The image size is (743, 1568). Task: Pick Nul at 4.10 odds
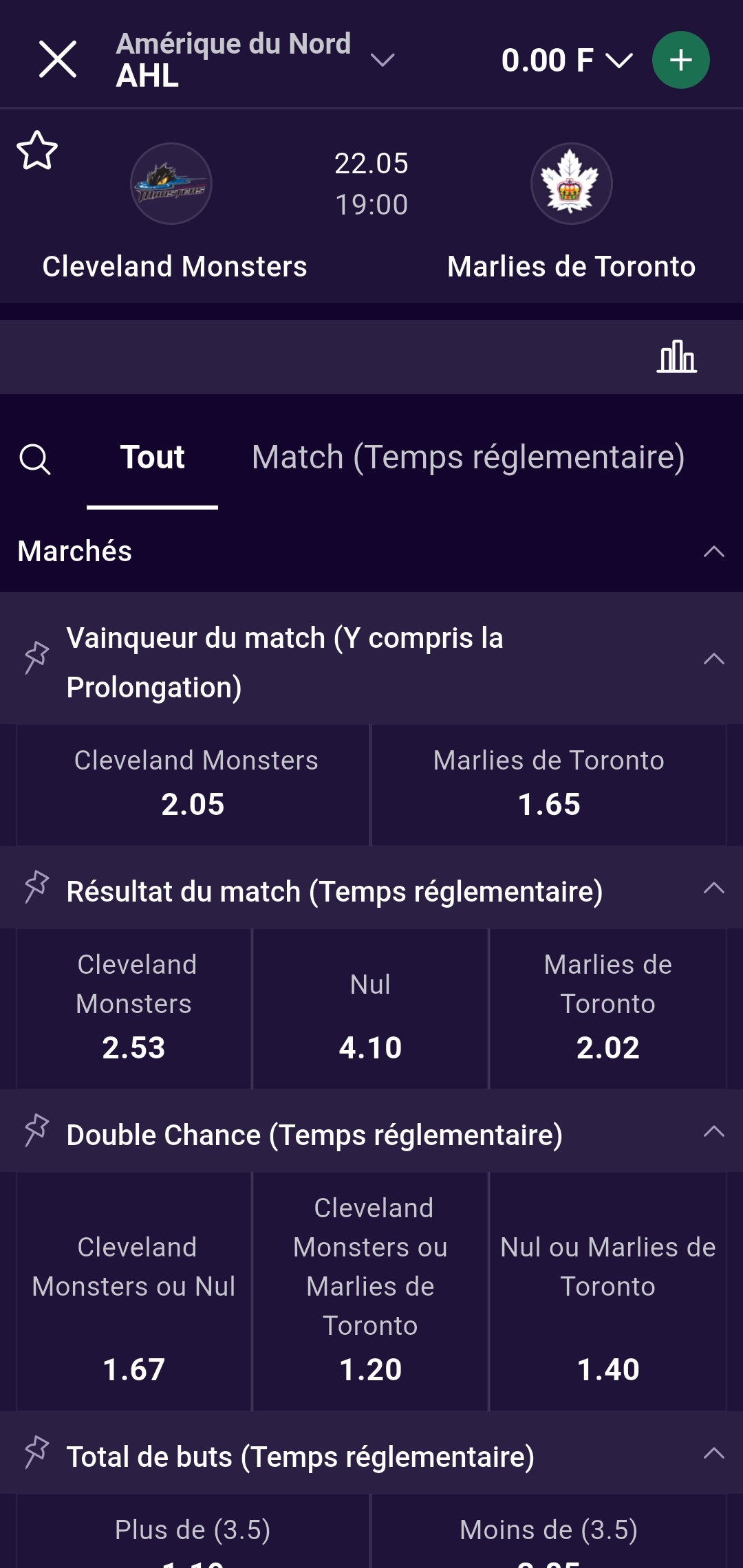tap(370, 1009)
